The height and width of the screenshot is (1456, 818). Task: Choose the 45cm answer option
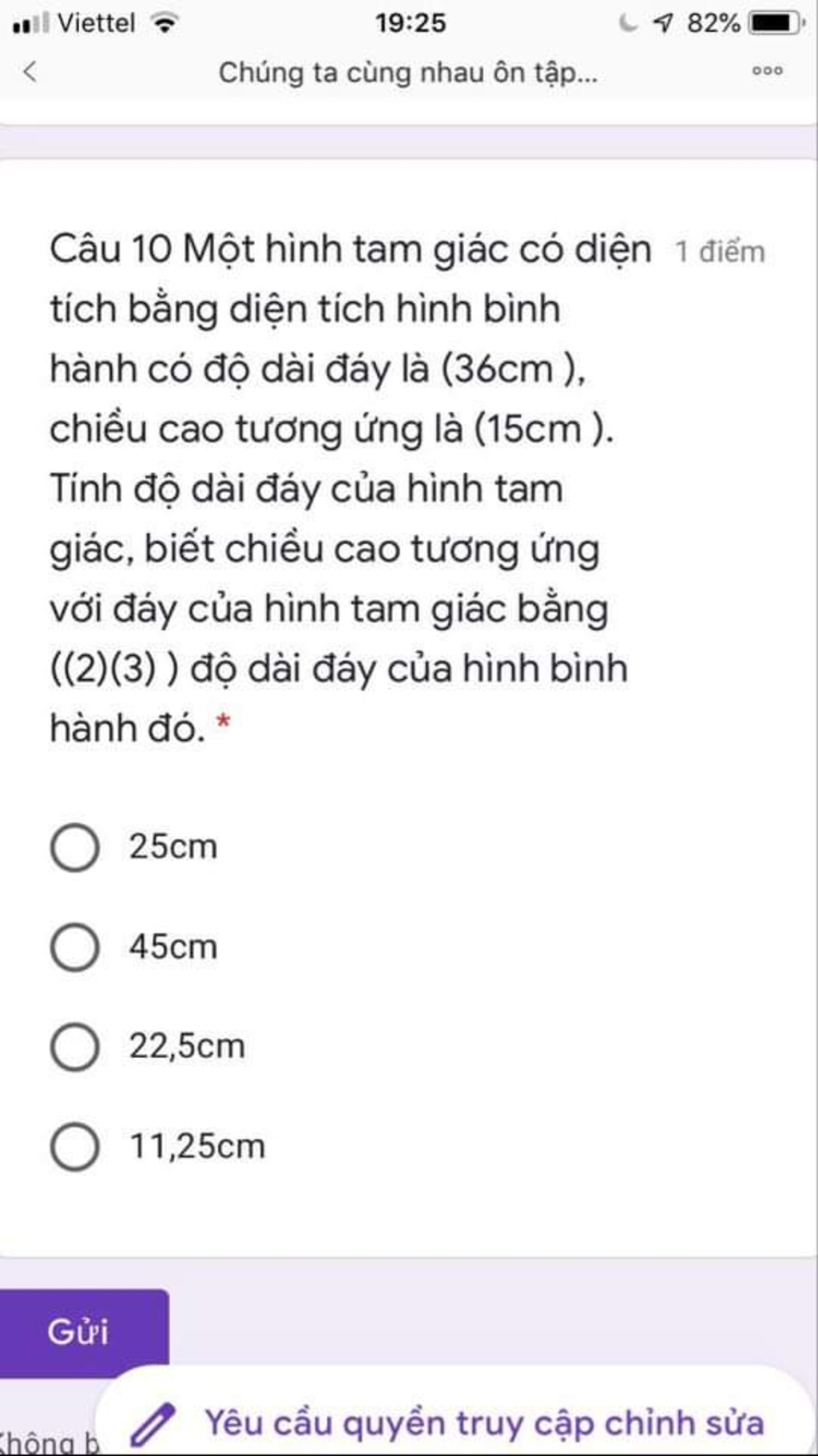pyautogui.click(x=75, y=947)
